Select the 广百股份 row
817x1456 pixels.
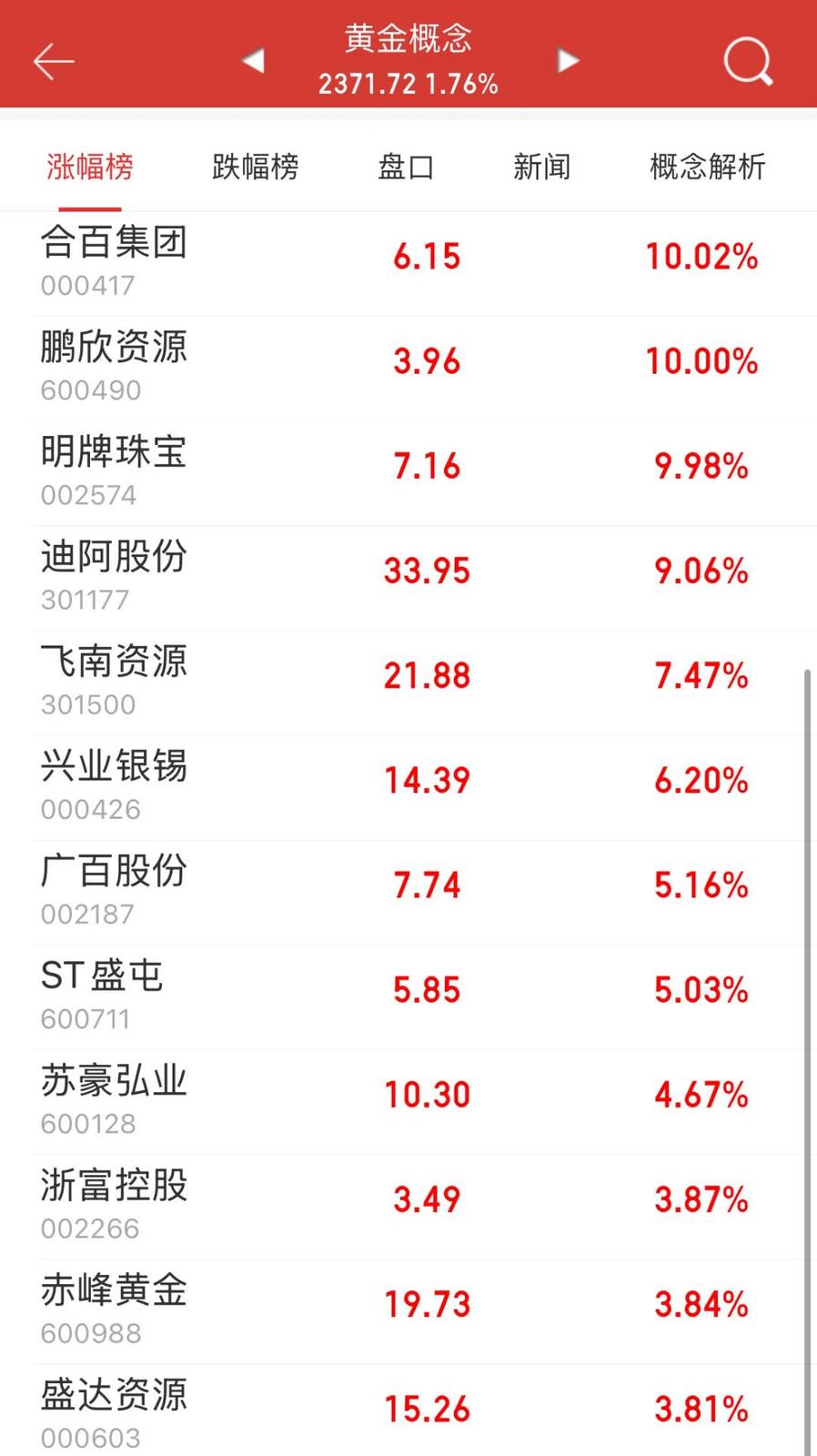click(408, 892)
